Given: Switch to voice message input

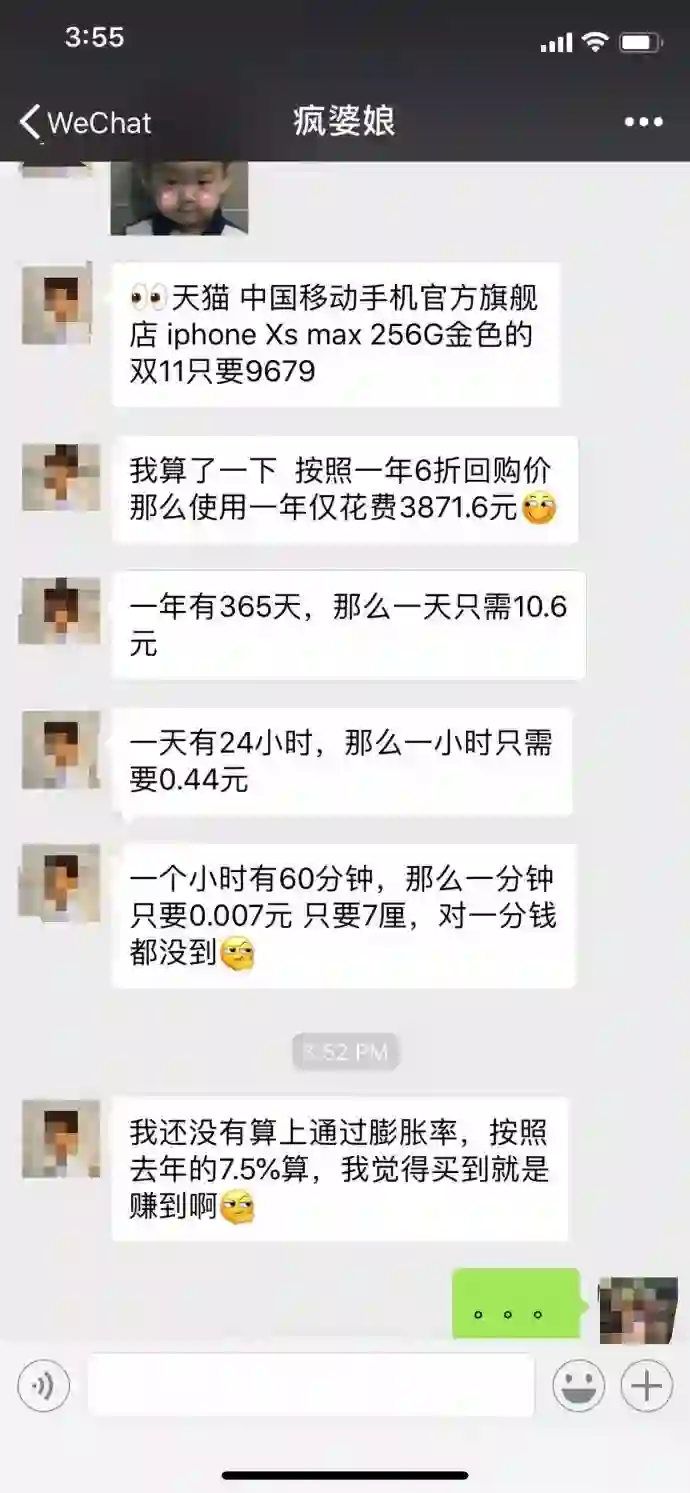Looking at the screenshot, I should point(44,1386).
